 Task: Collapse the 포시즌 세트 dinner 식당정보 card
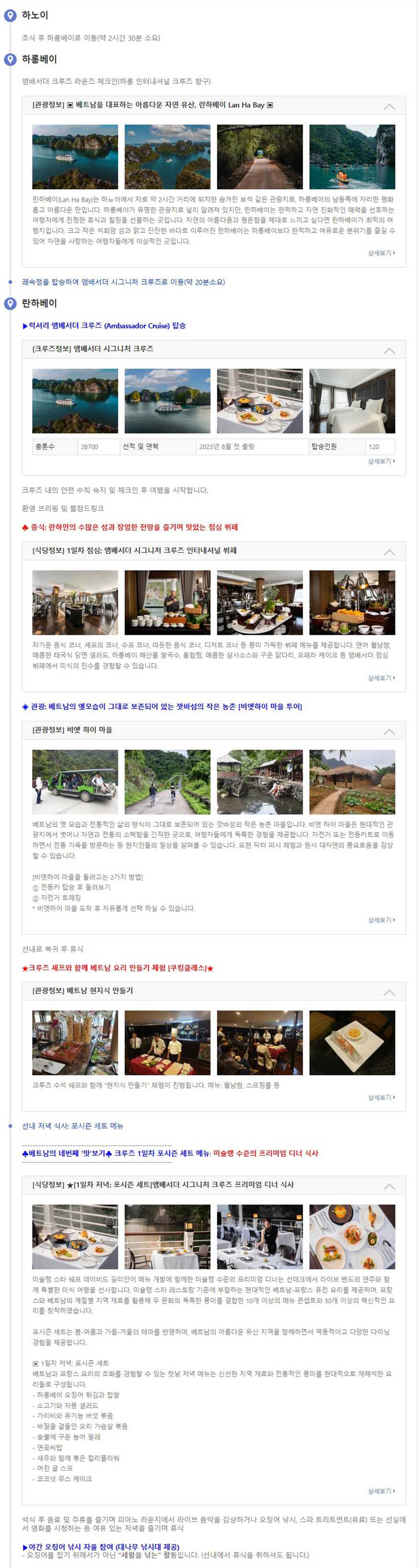[x=389, y=1186]
